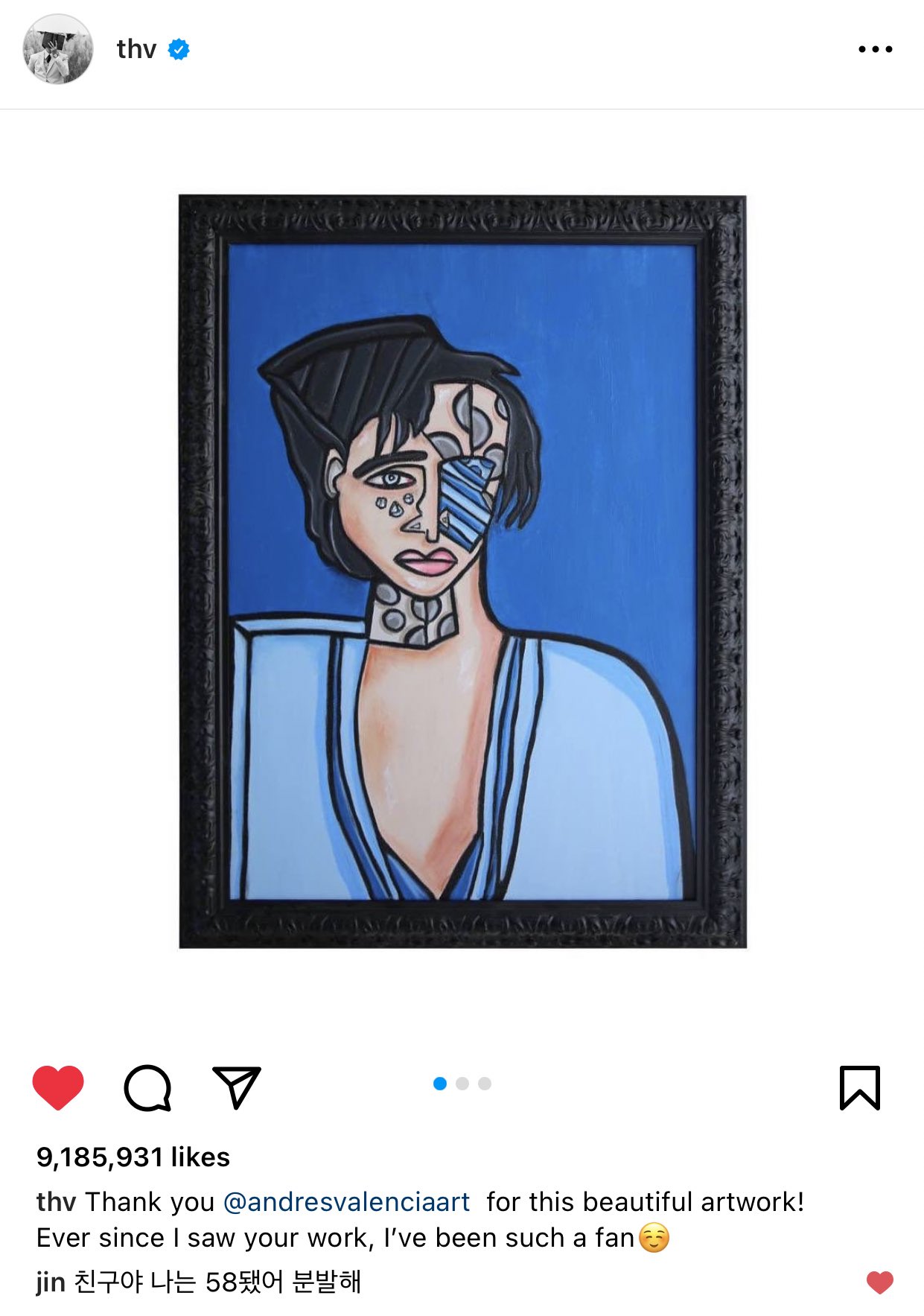Open the @andresvalenciaart mention
This screenshot has height=1316, width=924.
tap(346, 1201)
